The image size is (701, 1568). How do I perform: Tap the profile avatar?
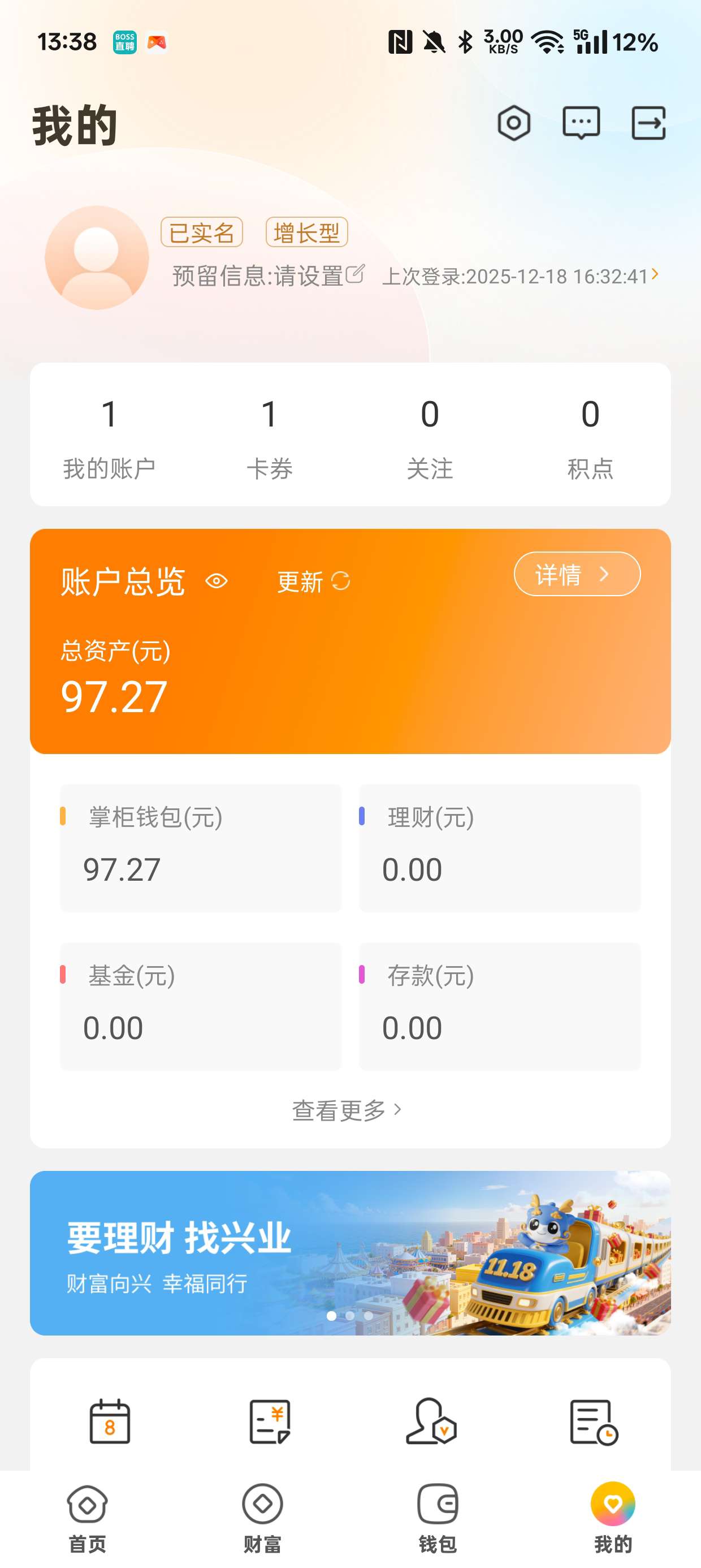pos(97,257)
